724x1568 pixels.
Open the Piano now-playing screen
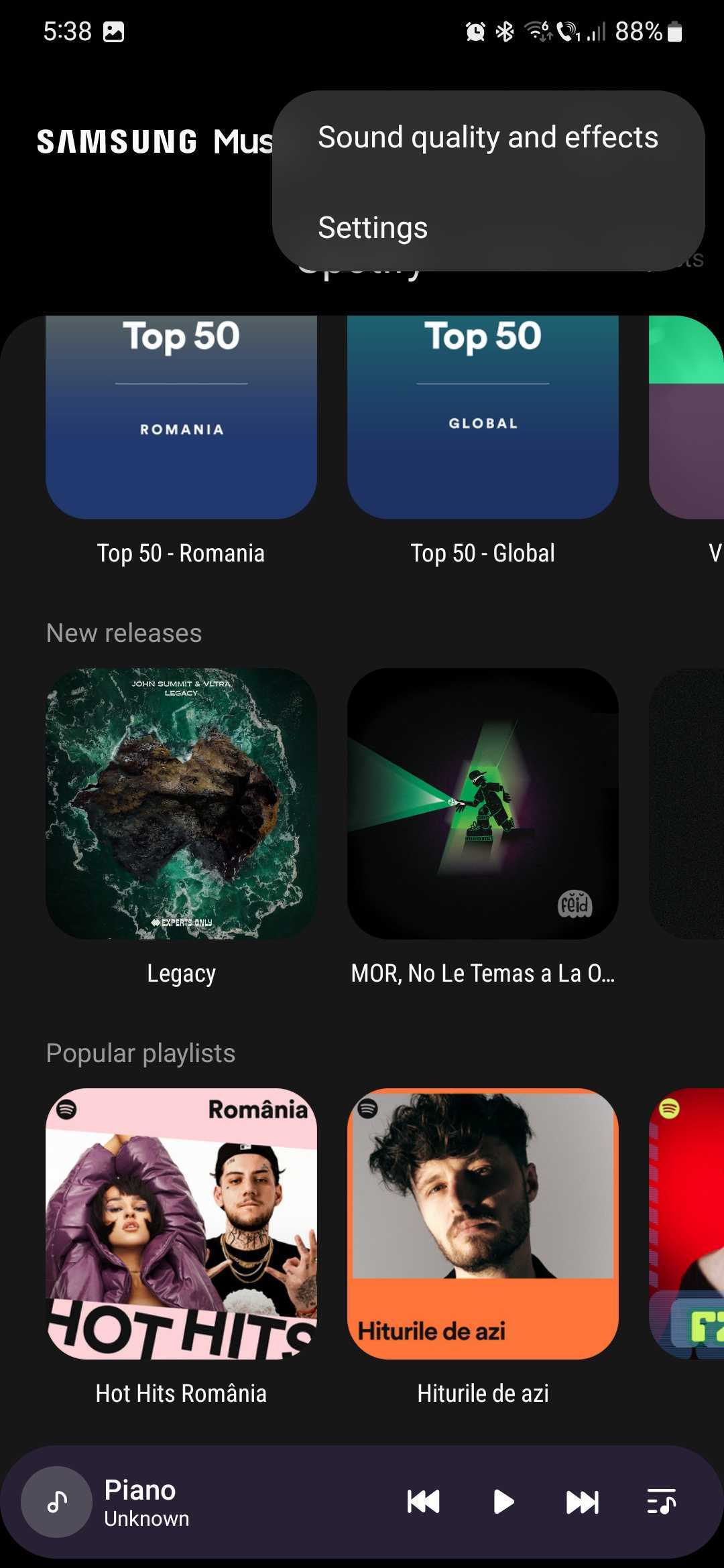click(201, 1502)
